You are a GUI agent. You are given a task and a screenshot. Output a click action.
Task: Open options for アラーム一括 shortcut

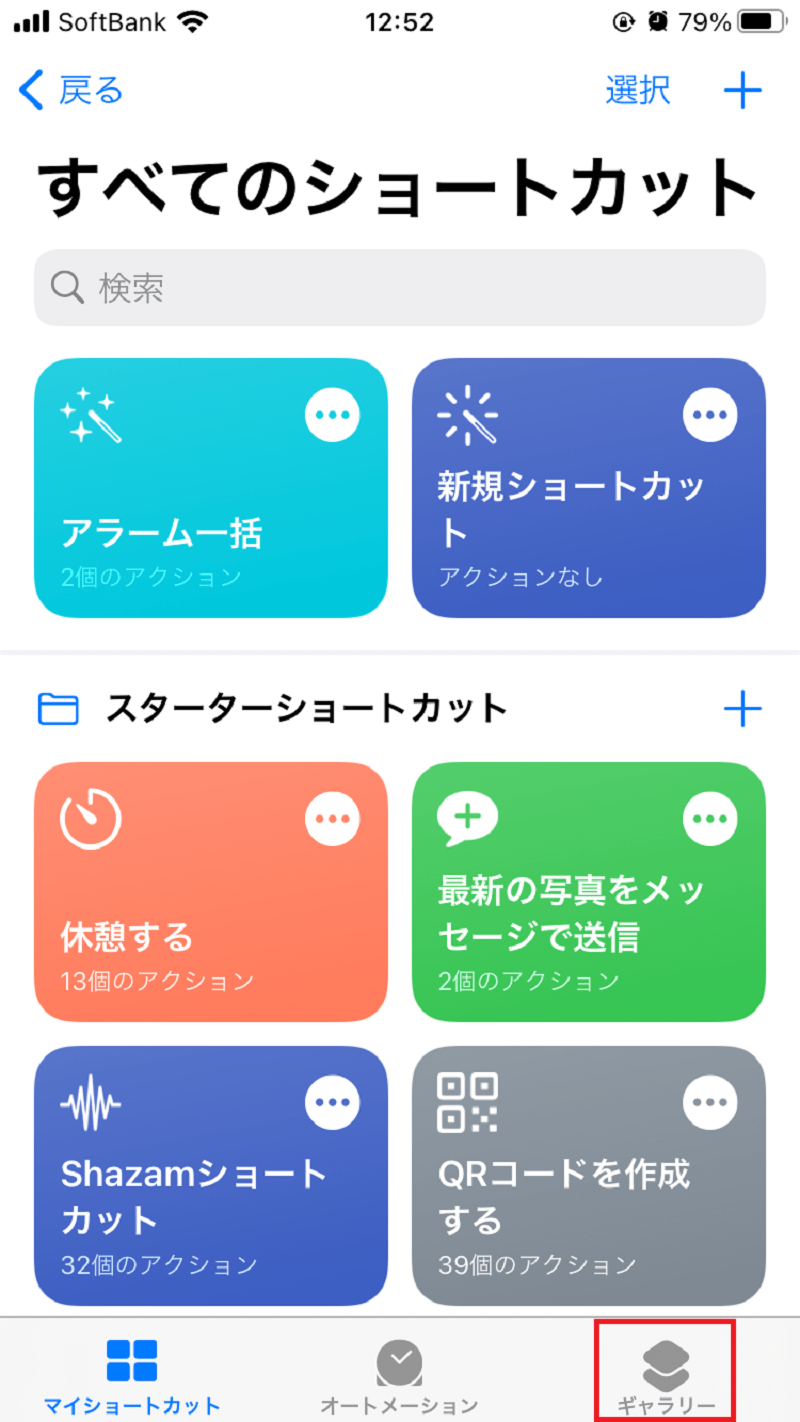332,413
